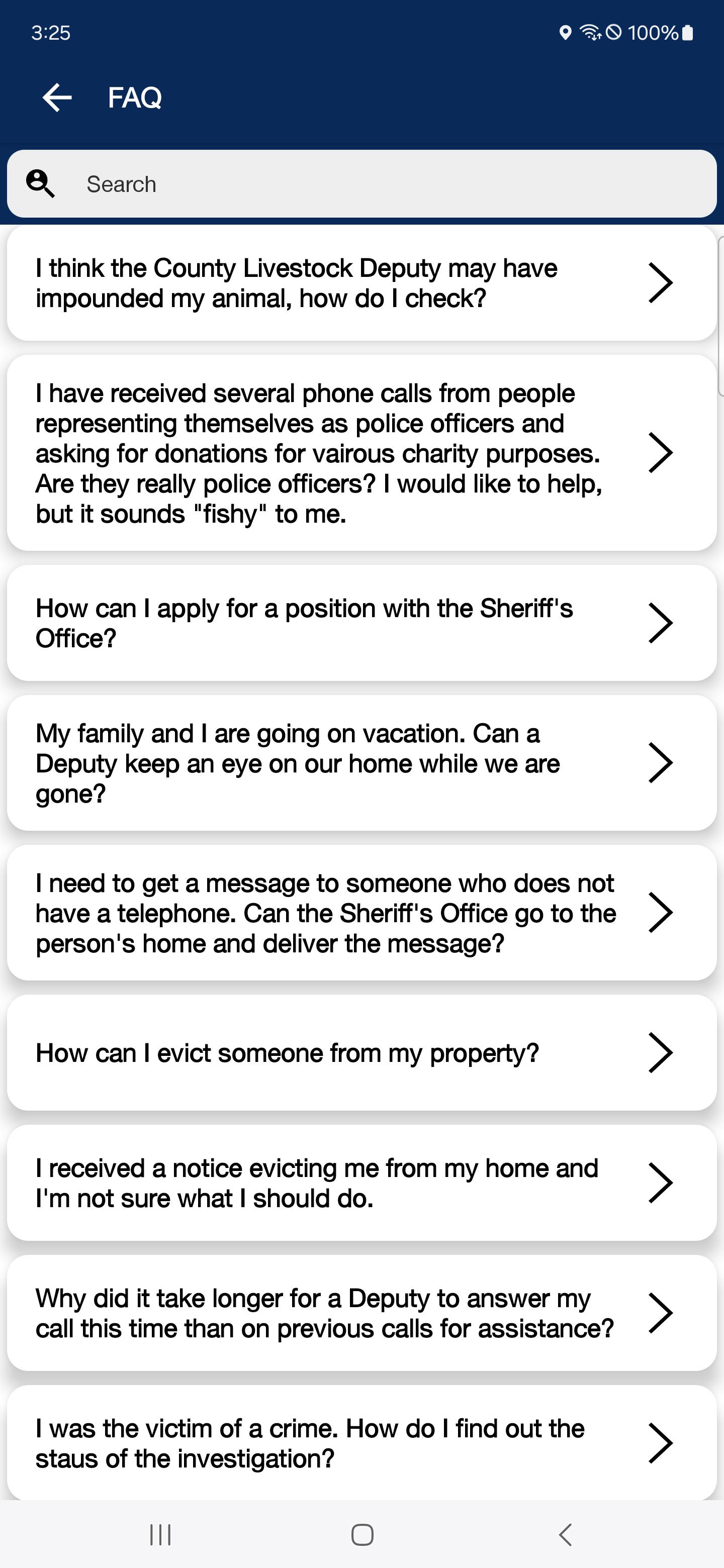Open the question about charity donation calls
Screen dimensions: 724x1568
click(361, 453)
